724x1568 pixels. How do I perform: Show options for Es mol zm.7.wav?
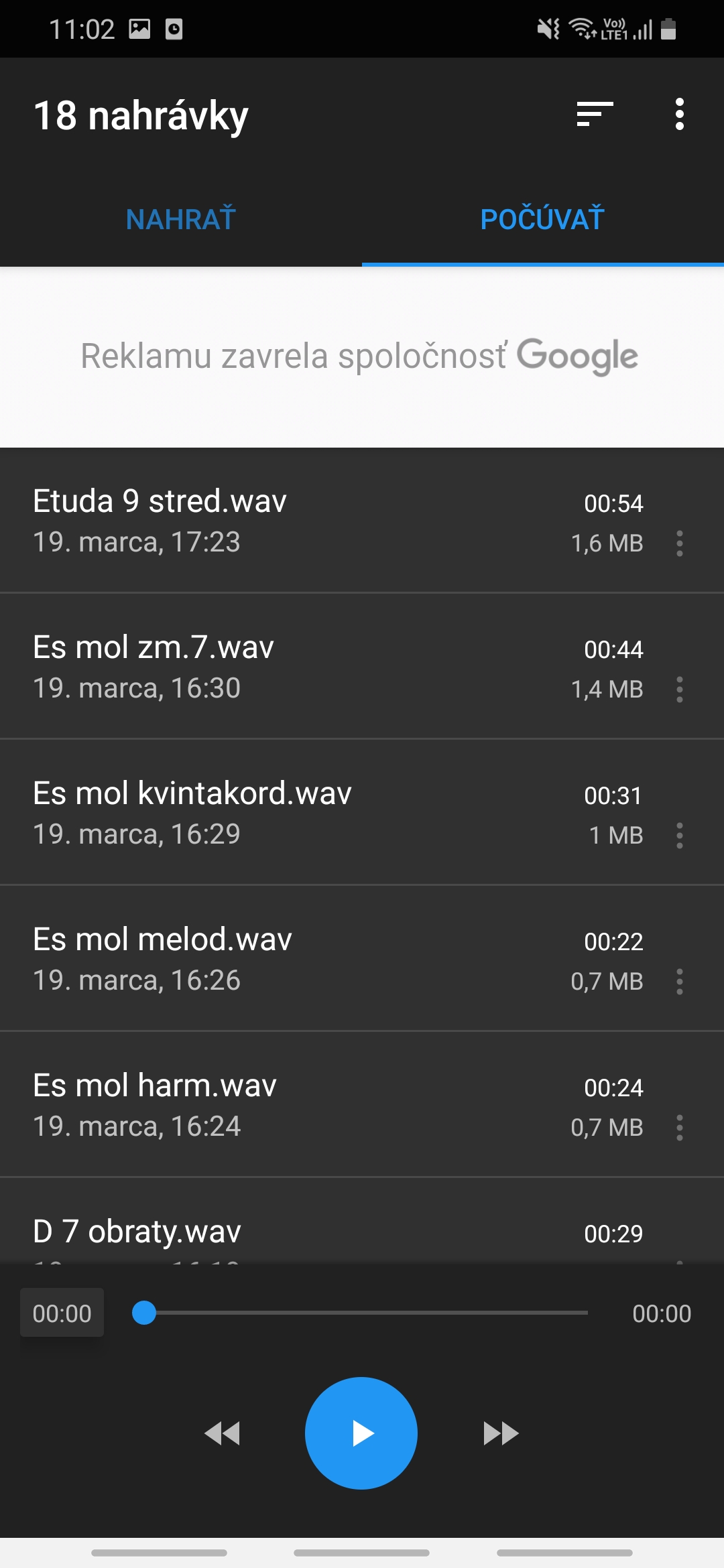(x=680, y=690)
